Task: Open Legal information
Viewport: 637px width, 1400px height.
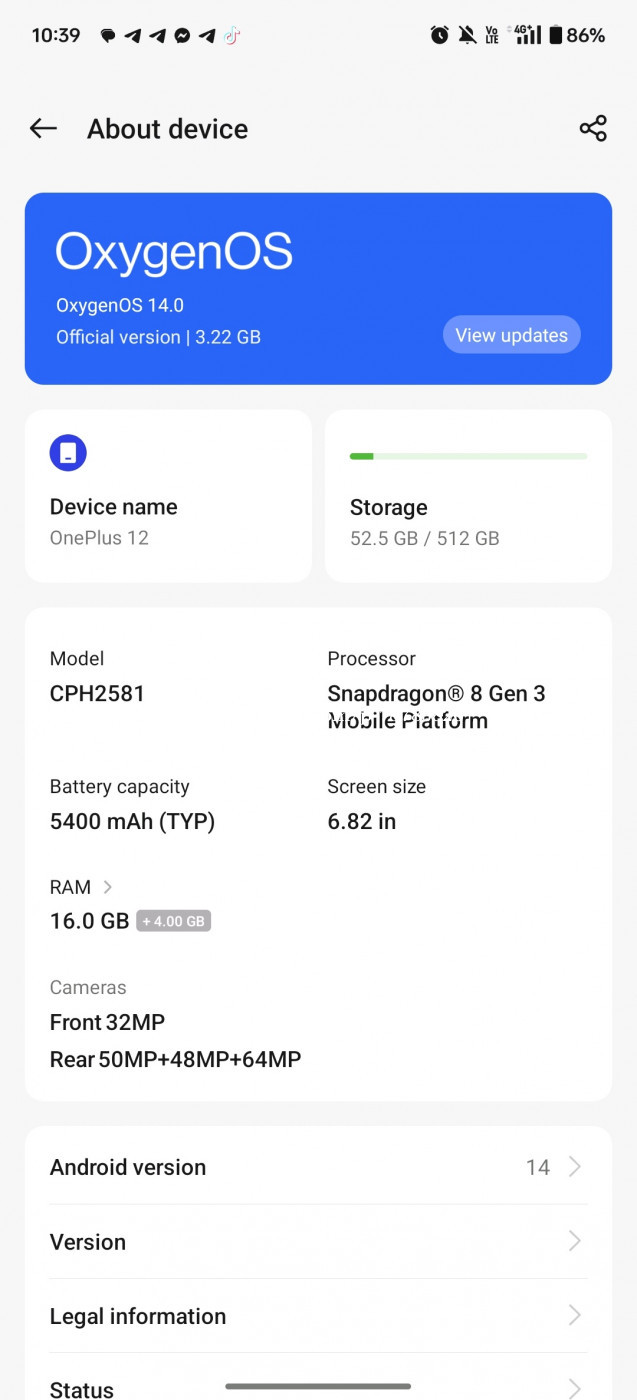Action: pyautogui.click(x=318, y=1316)
